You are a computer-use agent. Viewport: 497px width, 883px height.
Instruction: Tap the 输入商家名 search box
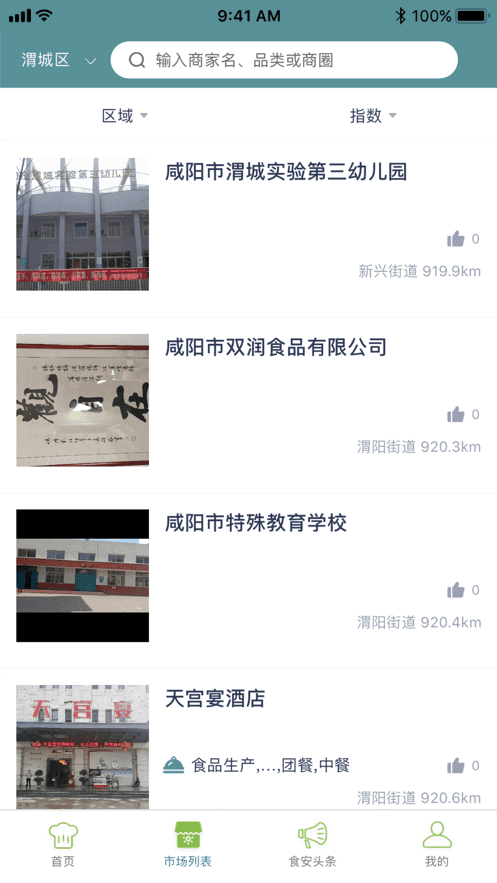pyautogui.click(x=284, y=60)
